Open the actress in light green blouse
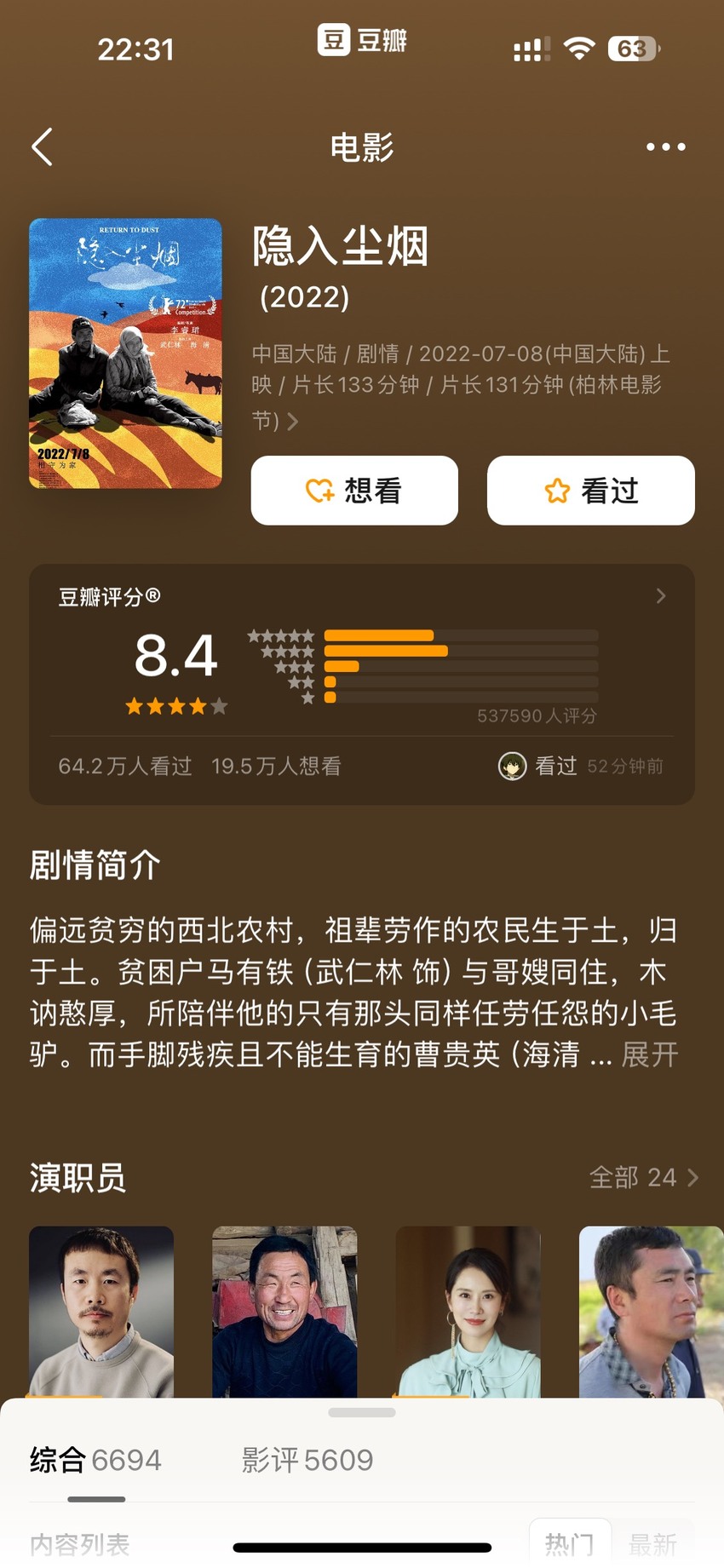 coord(468,1312)
